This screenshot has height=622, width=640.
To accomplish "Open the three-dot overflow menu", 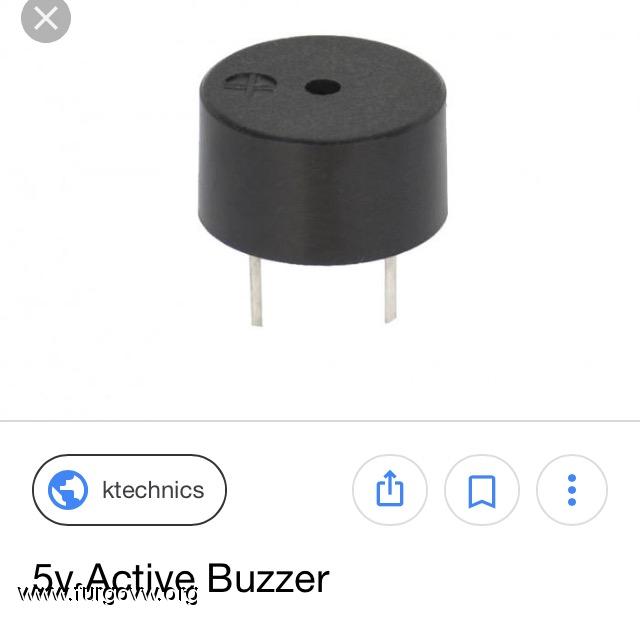I will pos(572,490).
